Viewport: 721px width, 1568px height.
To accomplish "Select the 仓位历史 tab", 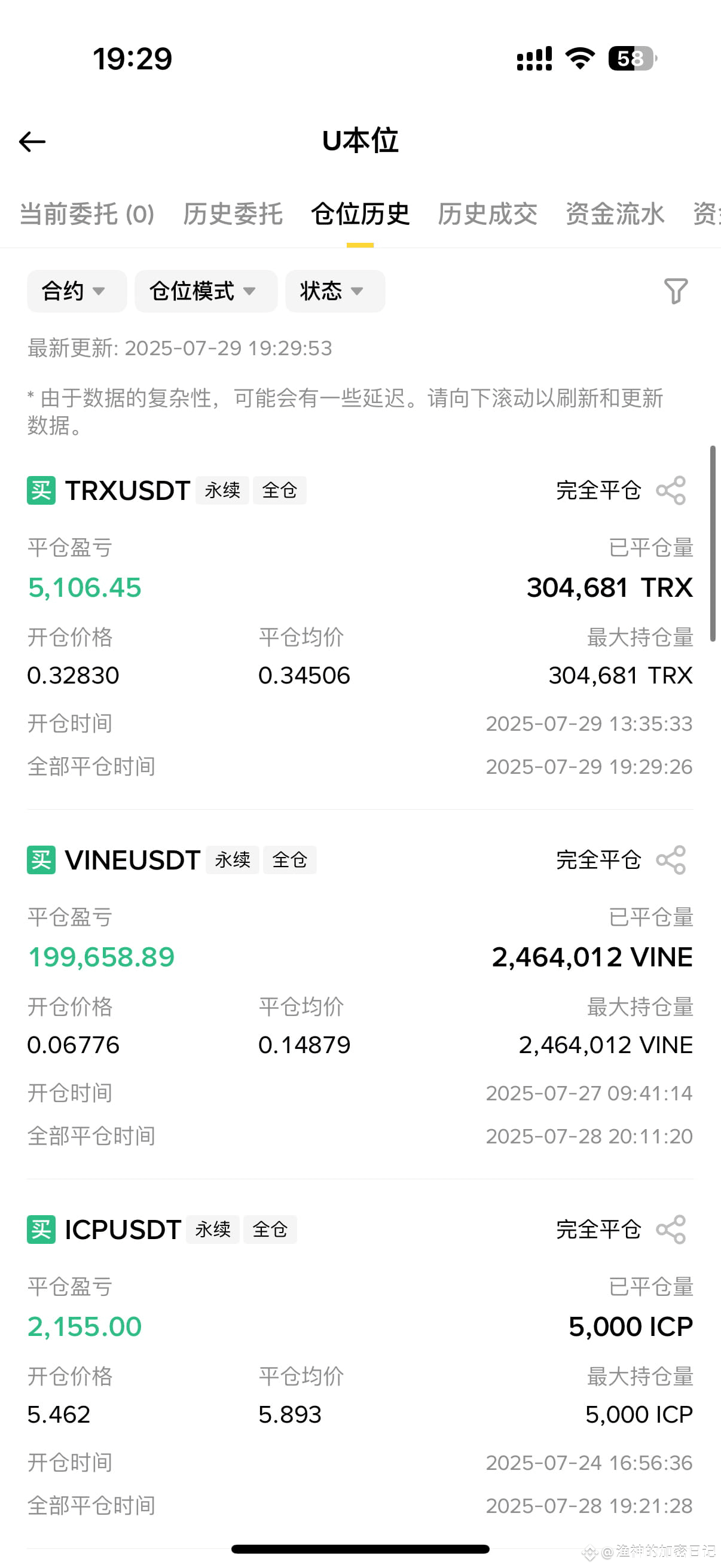I will [360, 214].
